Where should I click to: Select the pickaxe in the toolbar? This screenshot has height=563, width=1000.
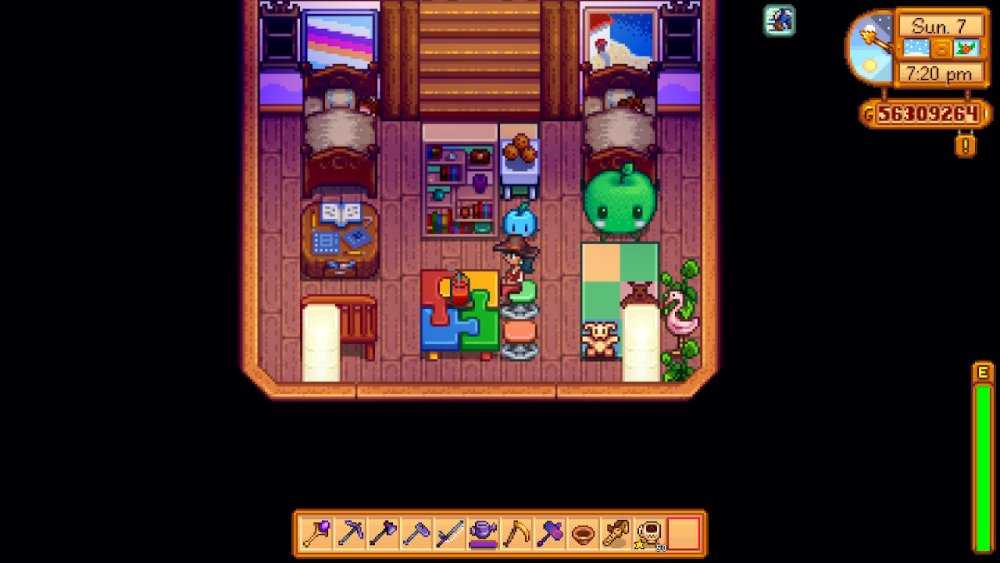350,533
